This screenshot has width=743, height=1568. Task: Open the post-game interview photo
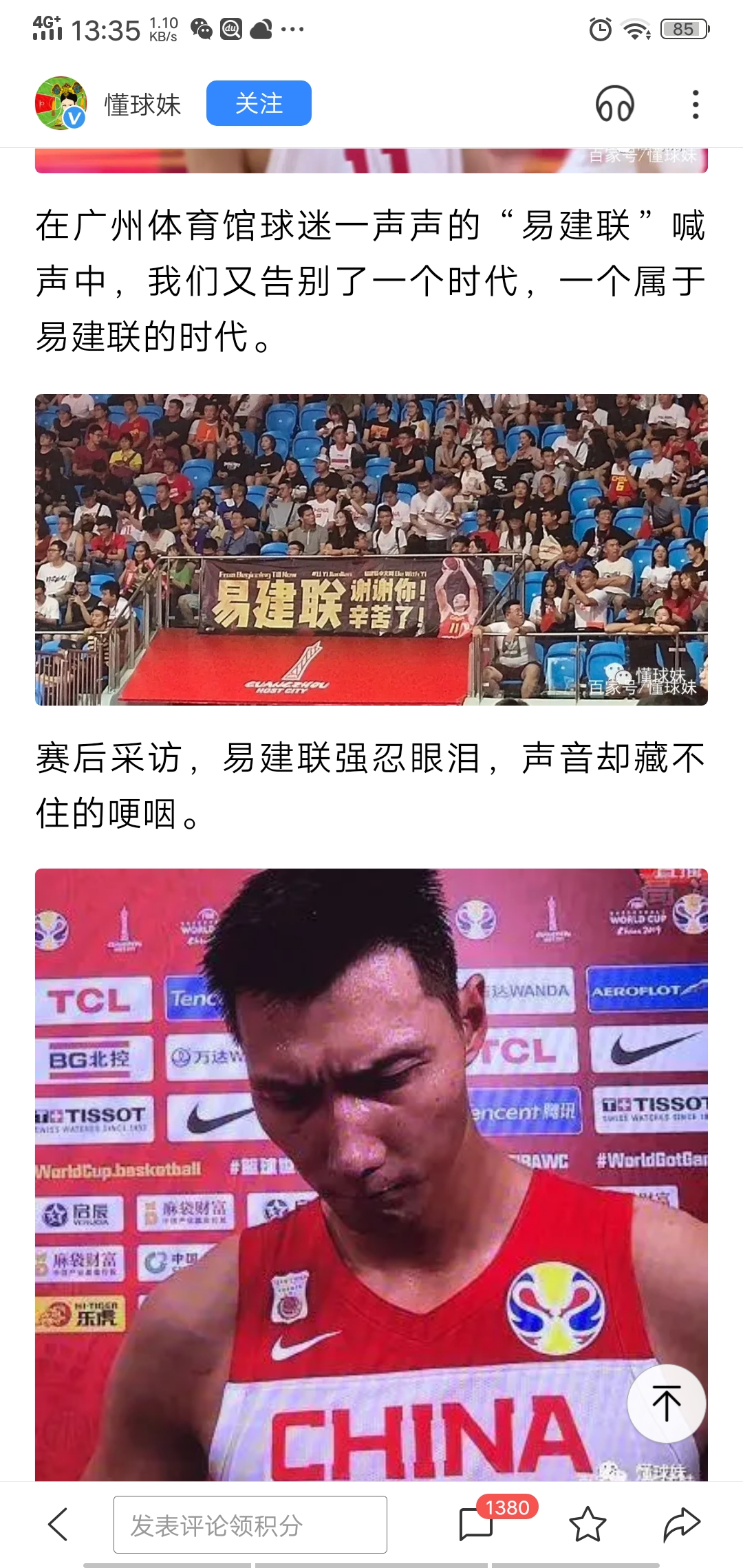coord(371,1175)
